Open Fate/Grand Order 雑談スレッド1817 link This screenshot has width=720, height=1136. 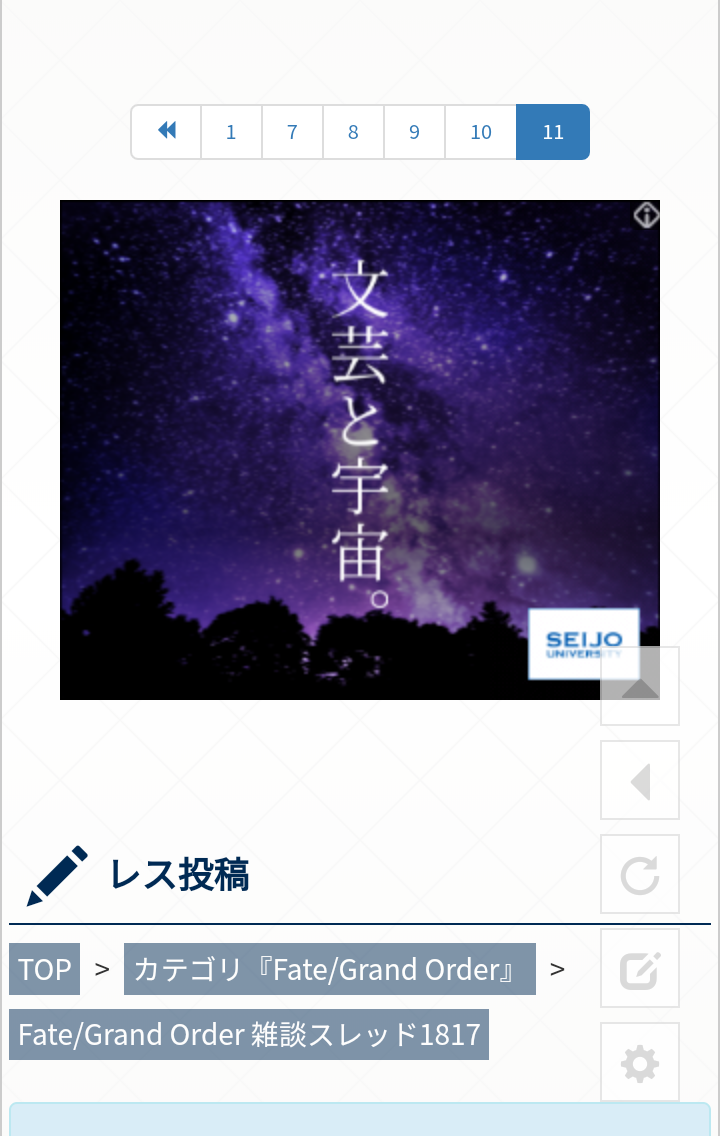(x=249, y=1034)
